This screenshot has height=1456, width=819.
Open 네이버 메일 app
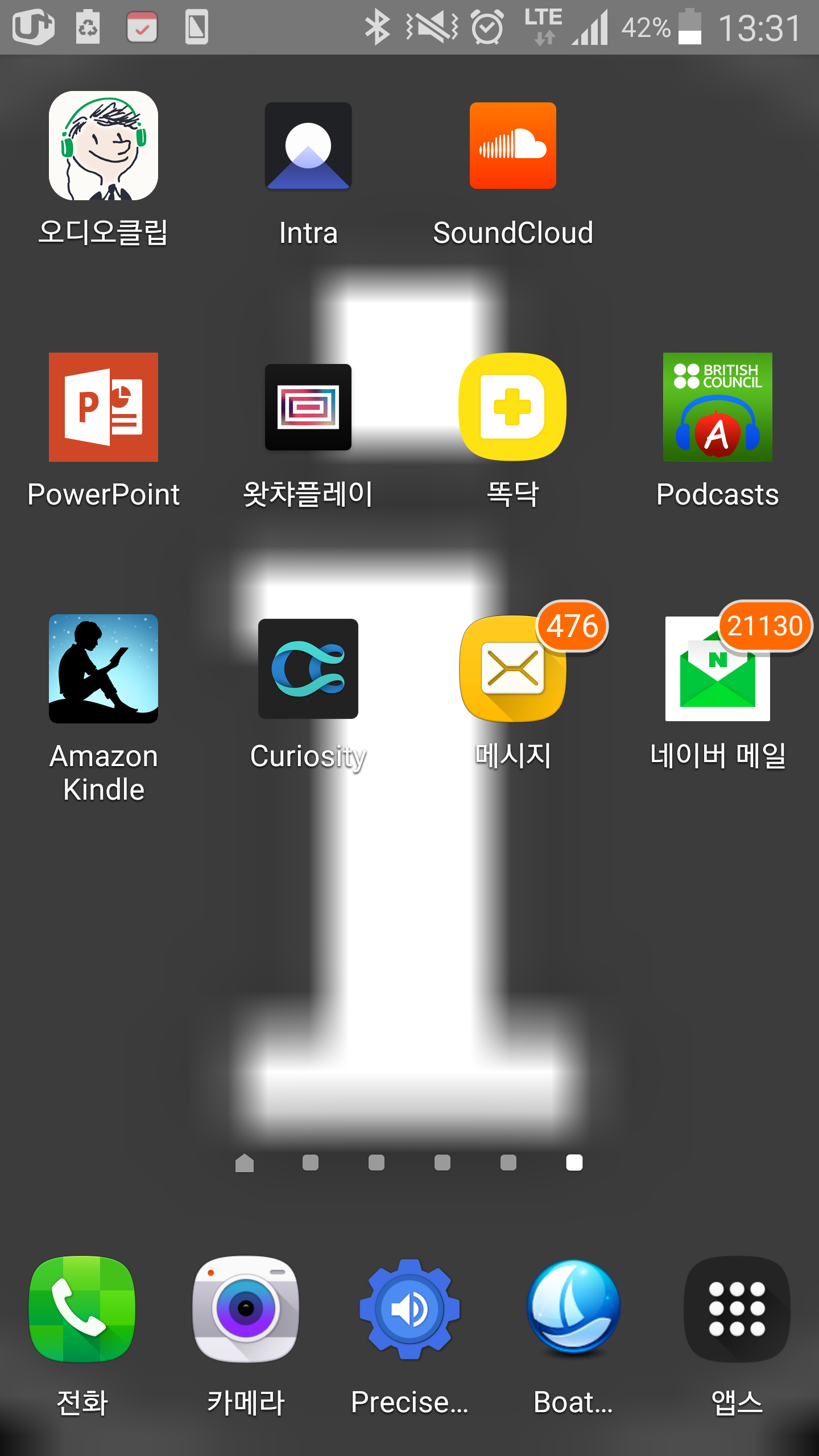717,669
